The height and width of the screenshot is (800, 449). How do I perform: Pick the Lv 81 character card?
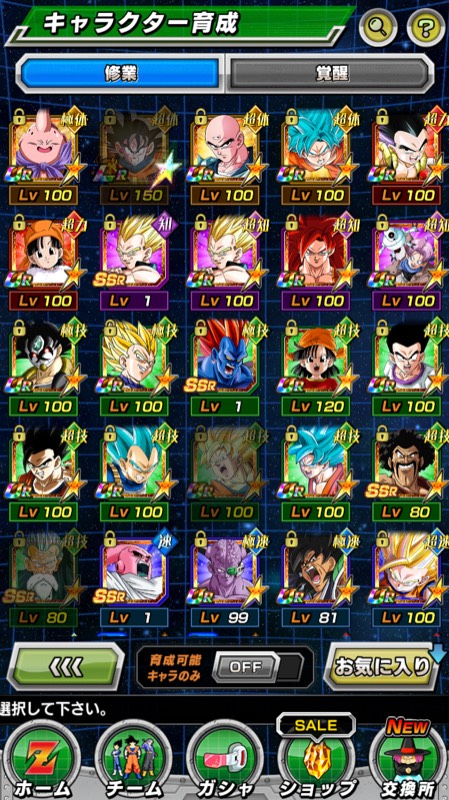click(317, 579)
